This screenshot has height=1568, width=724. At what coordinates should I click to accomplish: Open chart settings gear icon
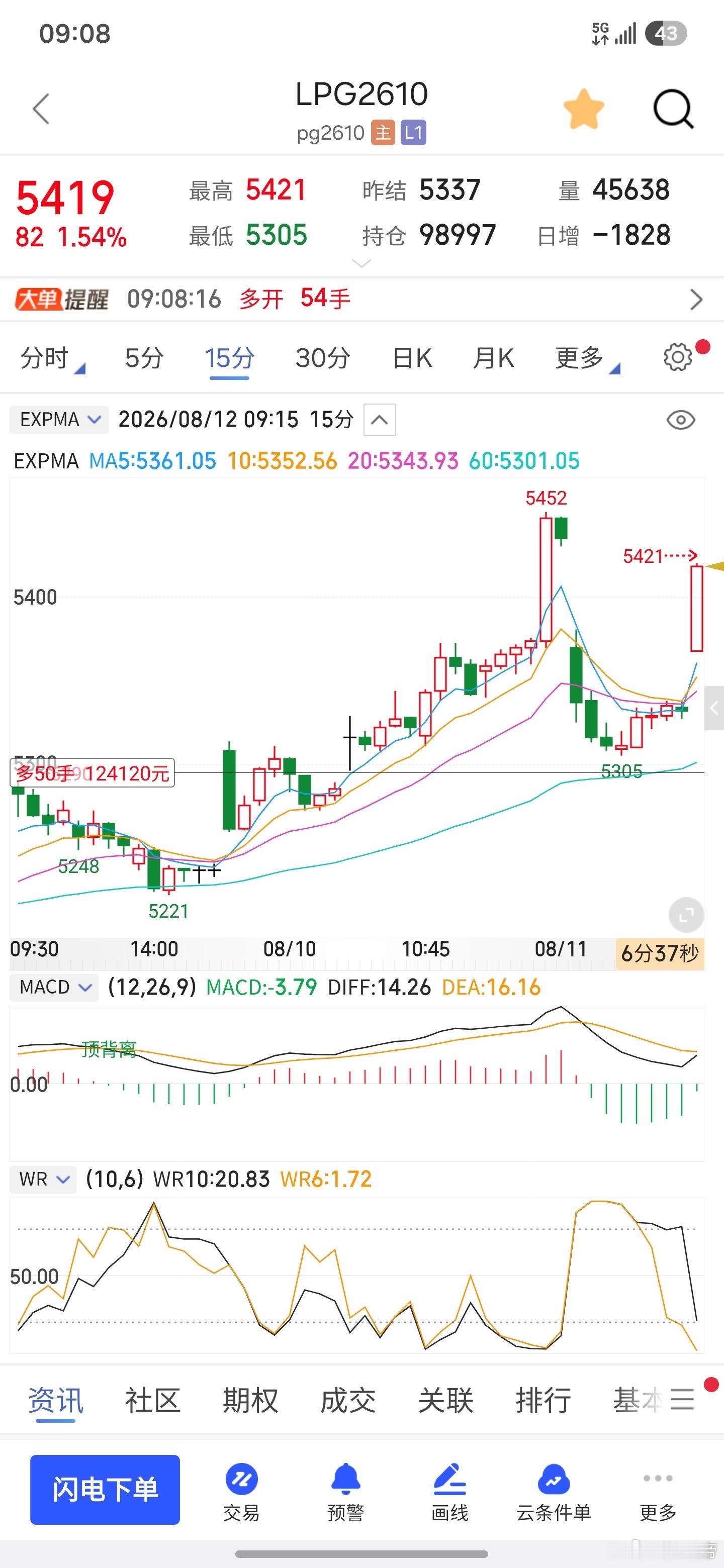tap(678, 357)
